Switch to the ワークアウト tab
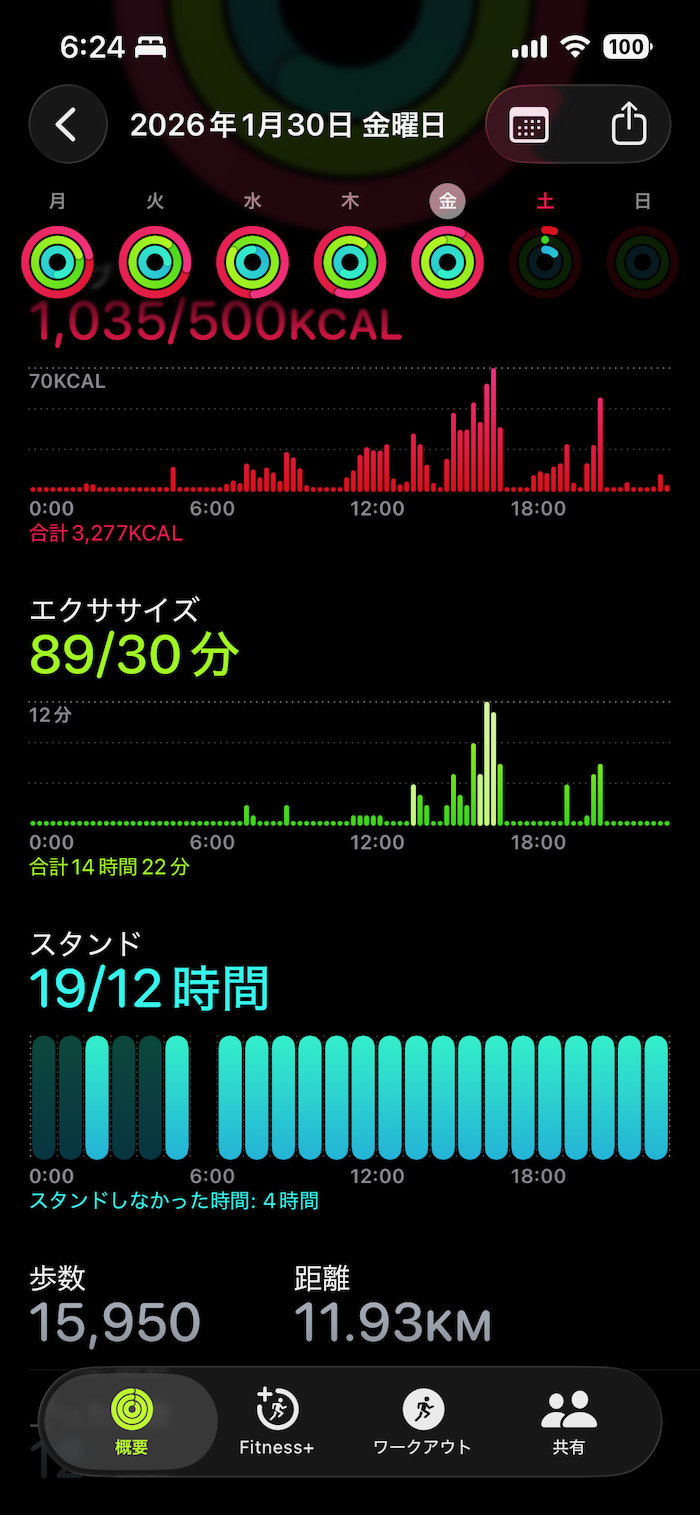 422,1421
